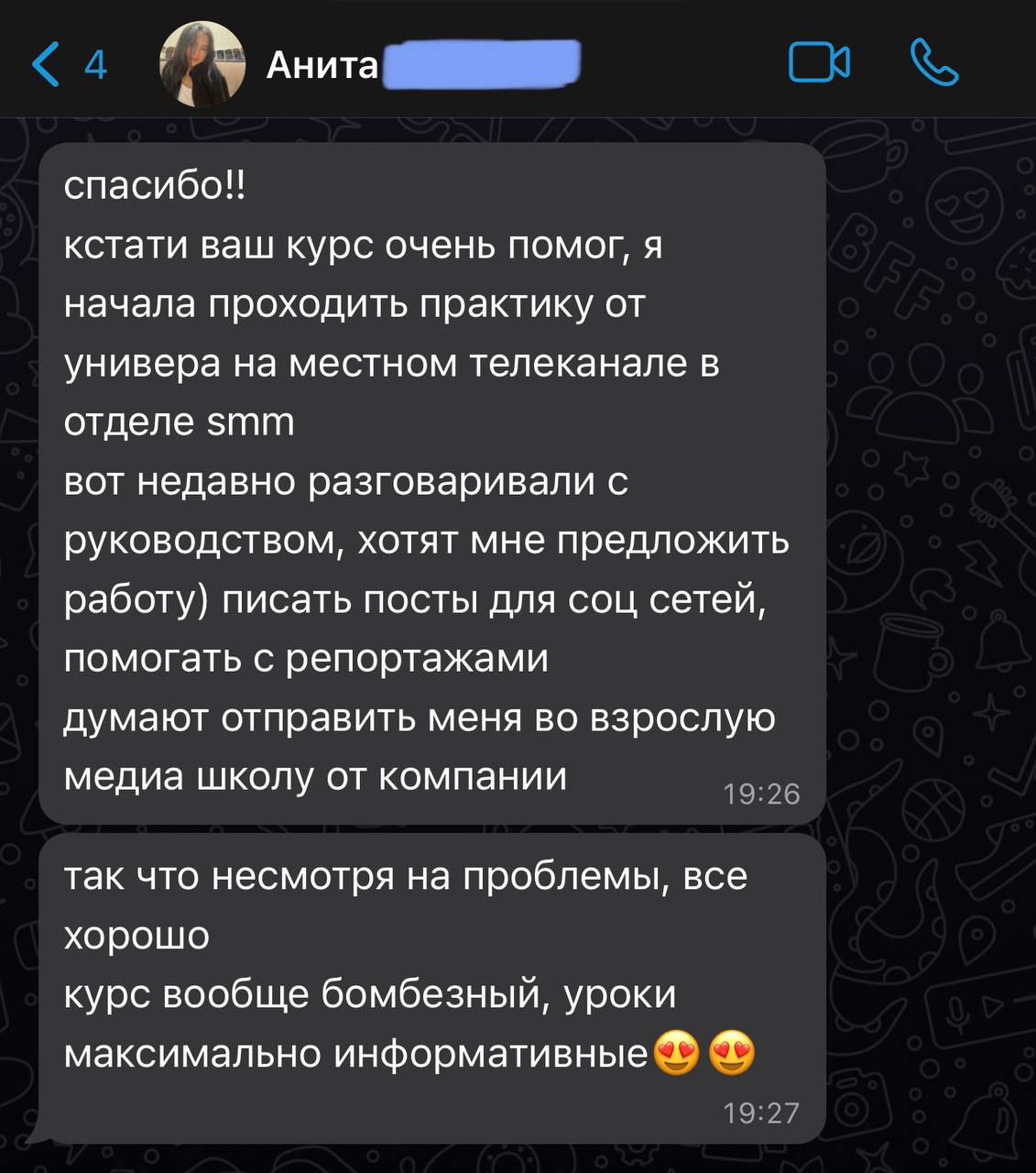Start a video call with Анита
Image resolution: width=1036 pixels, height=1173 pixels.
pyautogui.click(x=819, y=64)
